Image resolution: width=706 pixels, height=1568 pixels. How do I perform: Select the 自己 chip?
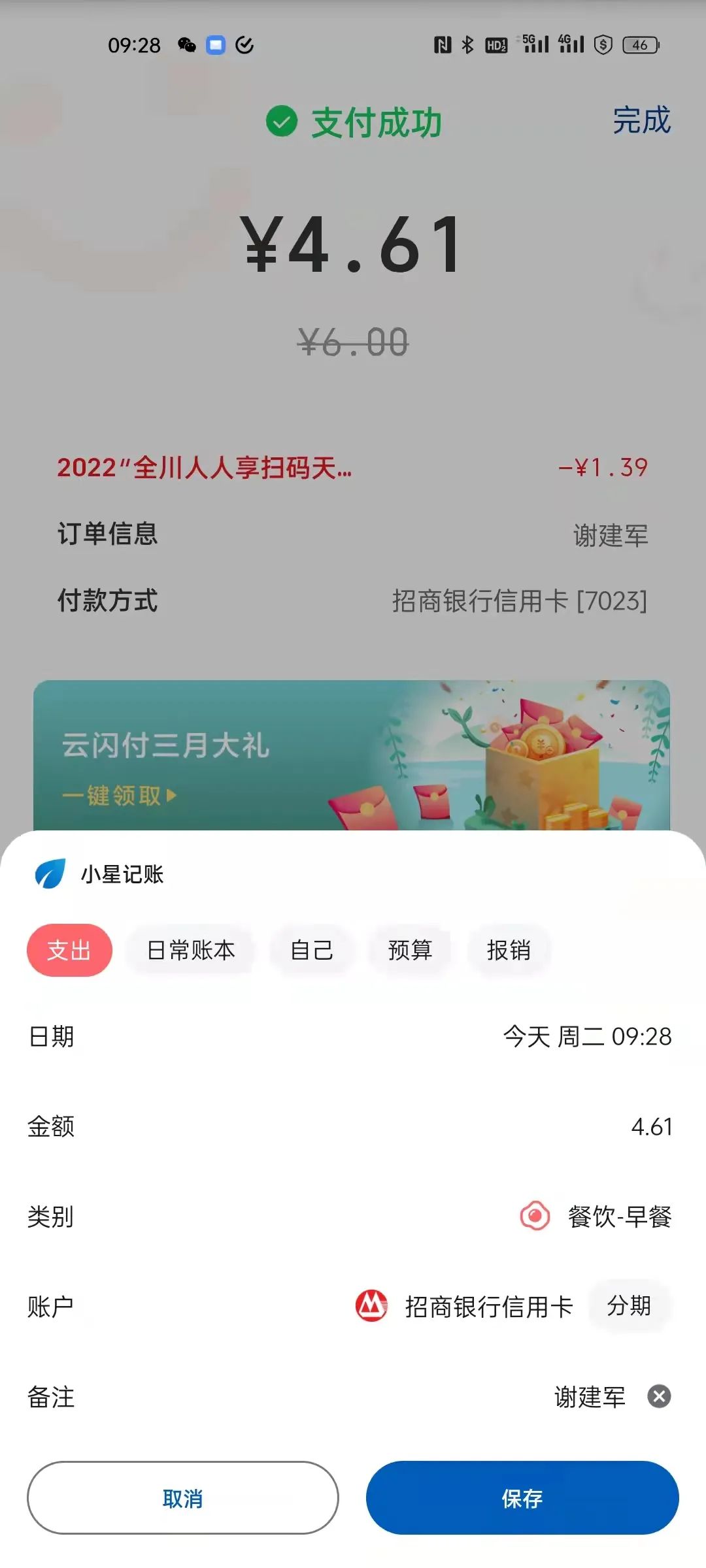coord(312,951)
